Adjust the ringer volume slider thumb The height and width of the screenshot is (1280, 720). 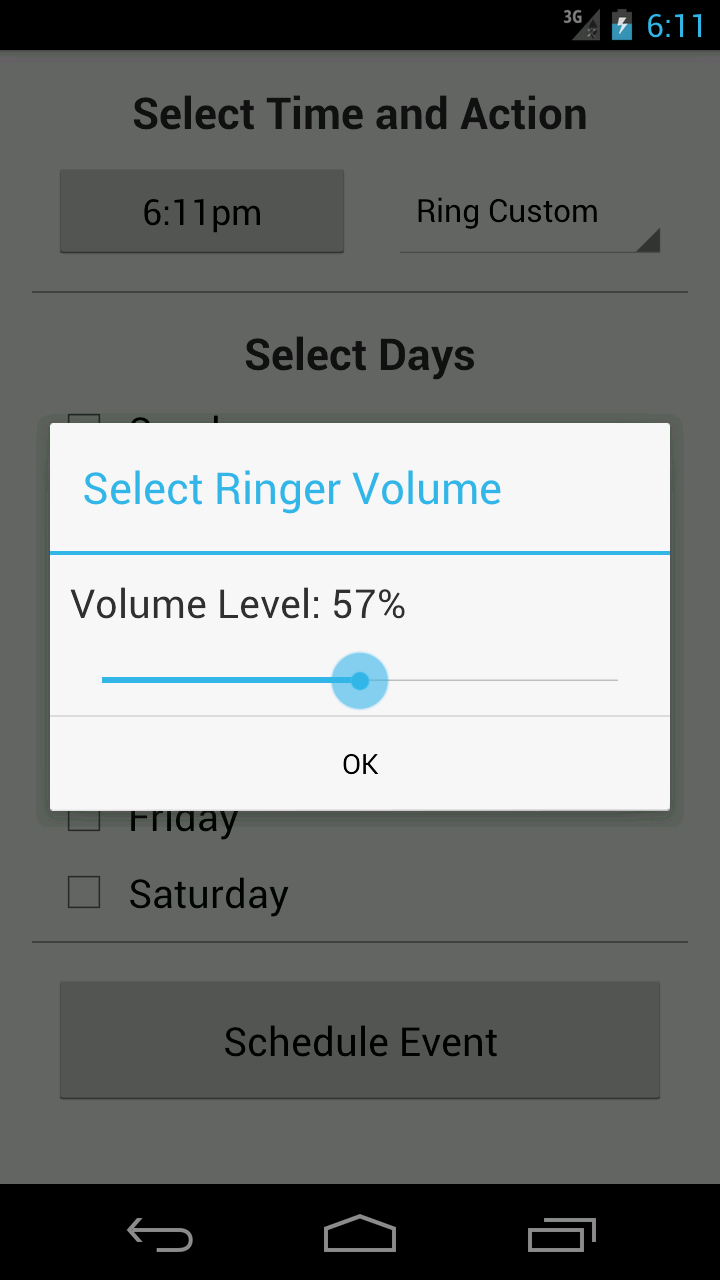click(360, 680)
